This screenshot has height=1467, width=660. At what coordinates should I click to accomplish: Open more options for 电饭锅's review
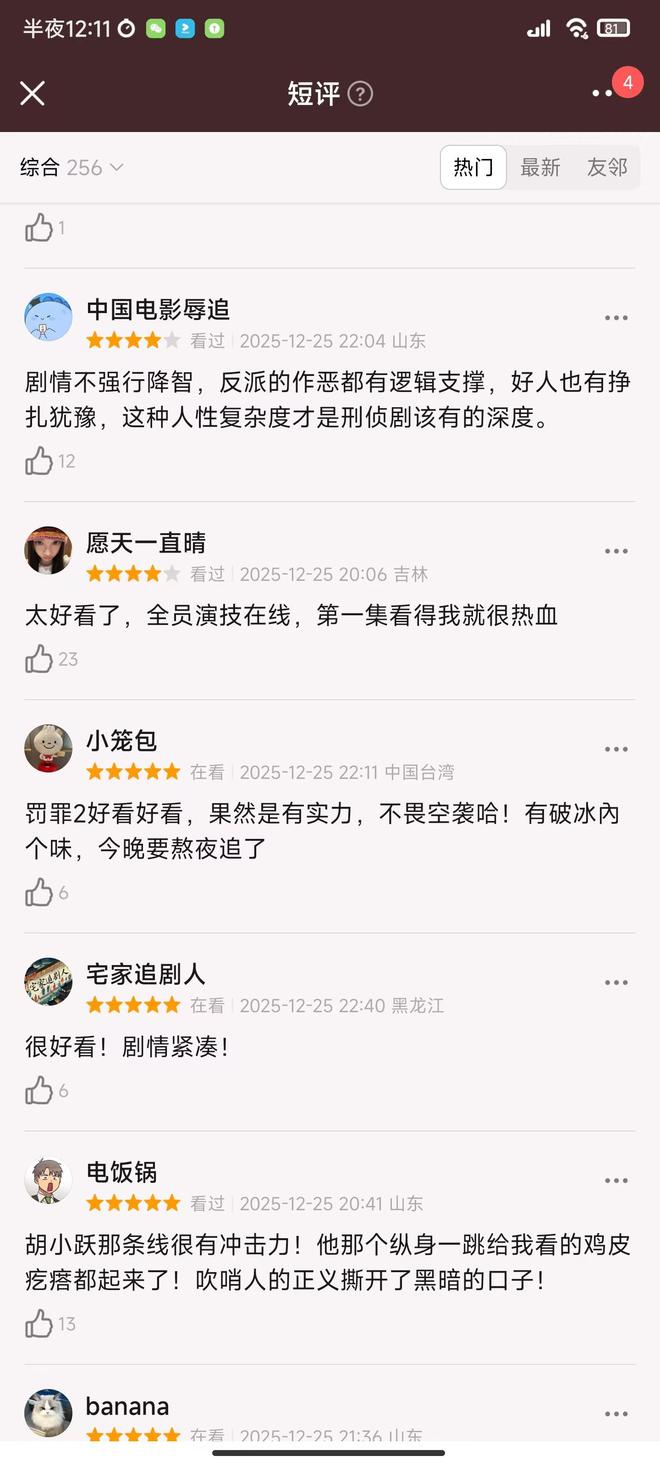[x=616, y=1181]
